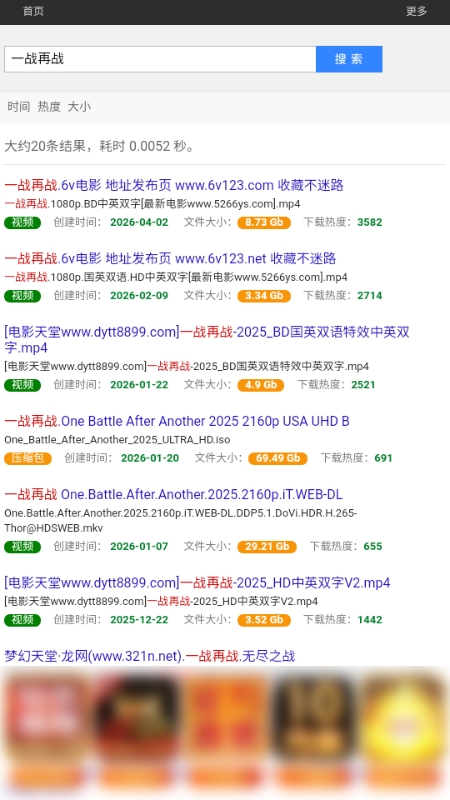The height and width of the screenshot is (800, 450).
Task: Tap the blue 搜索 button
Action: pos(349,59)
